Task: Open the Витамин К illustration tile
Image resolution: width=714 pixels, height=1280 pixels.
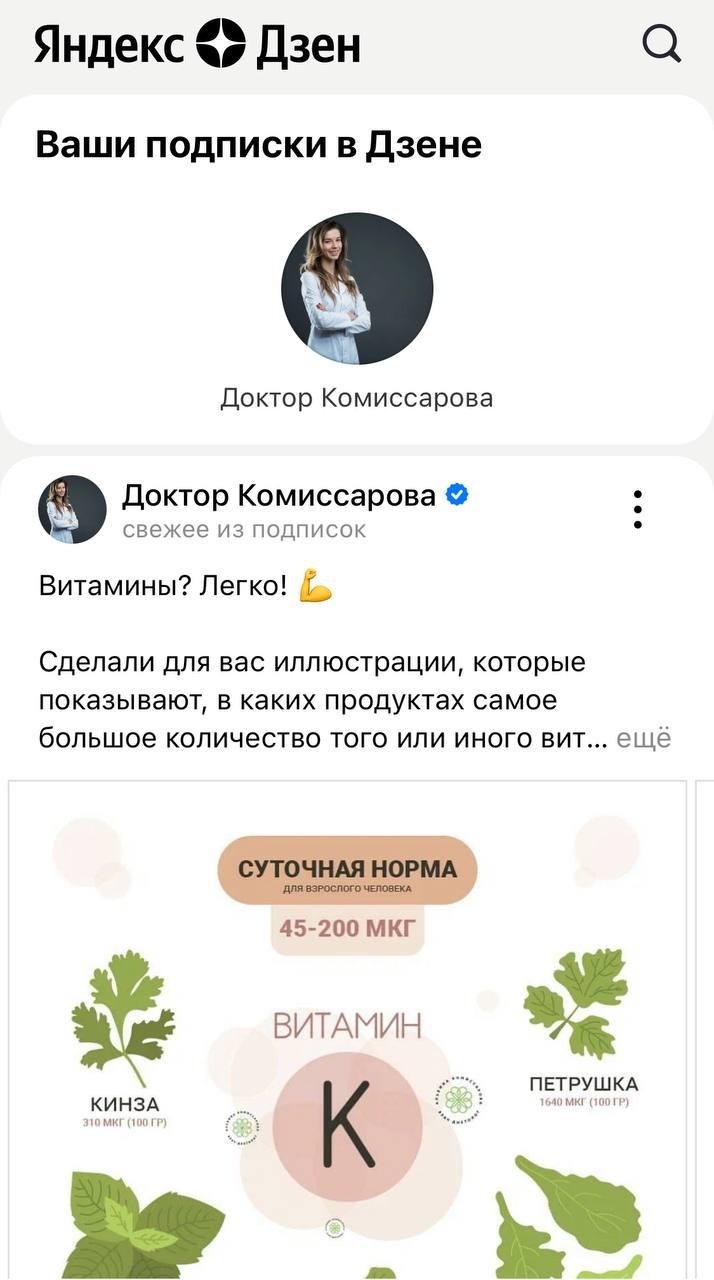Action: point(348,1030)
